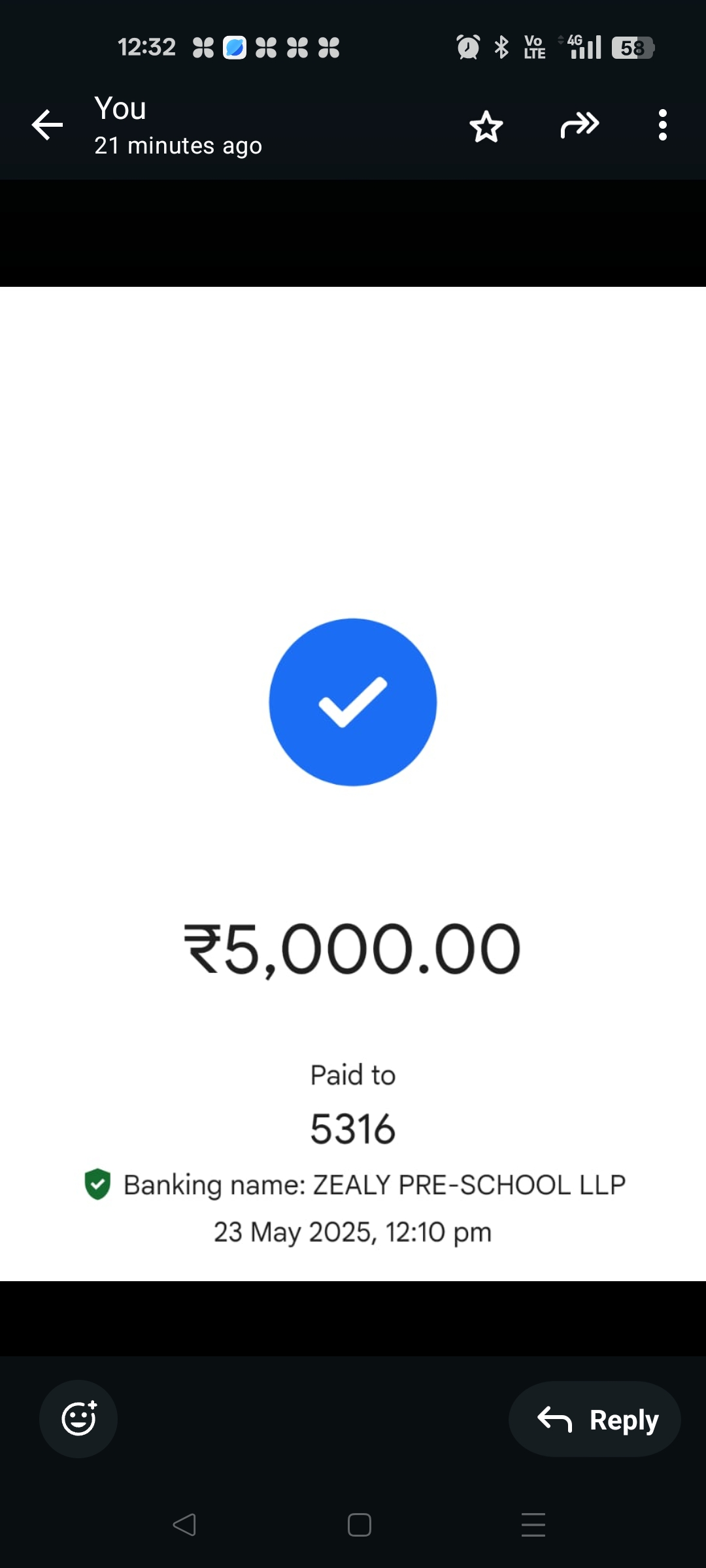Forward this image
Viewport: 706px width, 1568px height.
pos(579,125)
